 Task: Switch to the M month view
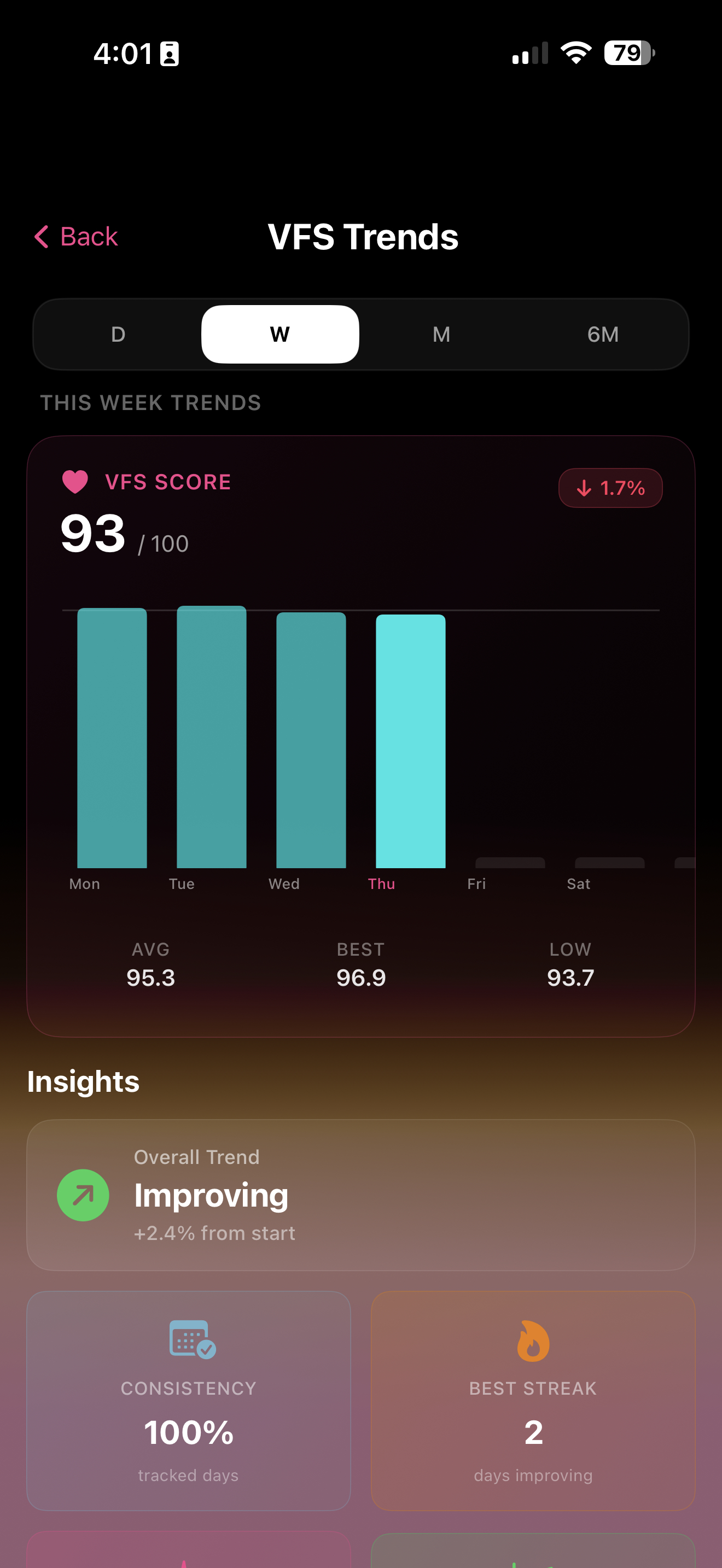coord(441,334)
